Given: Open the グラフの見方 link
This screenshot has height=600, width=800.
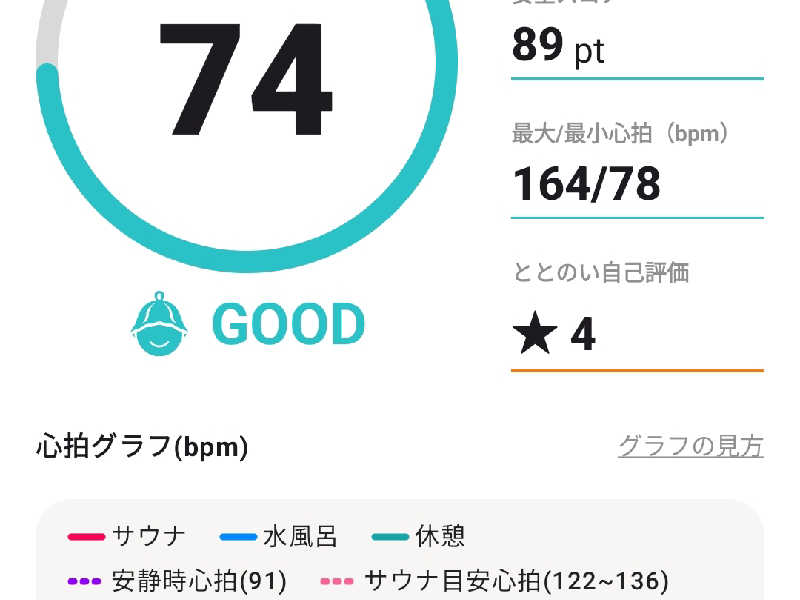Looking at the screenshot, I should (690, 446).
